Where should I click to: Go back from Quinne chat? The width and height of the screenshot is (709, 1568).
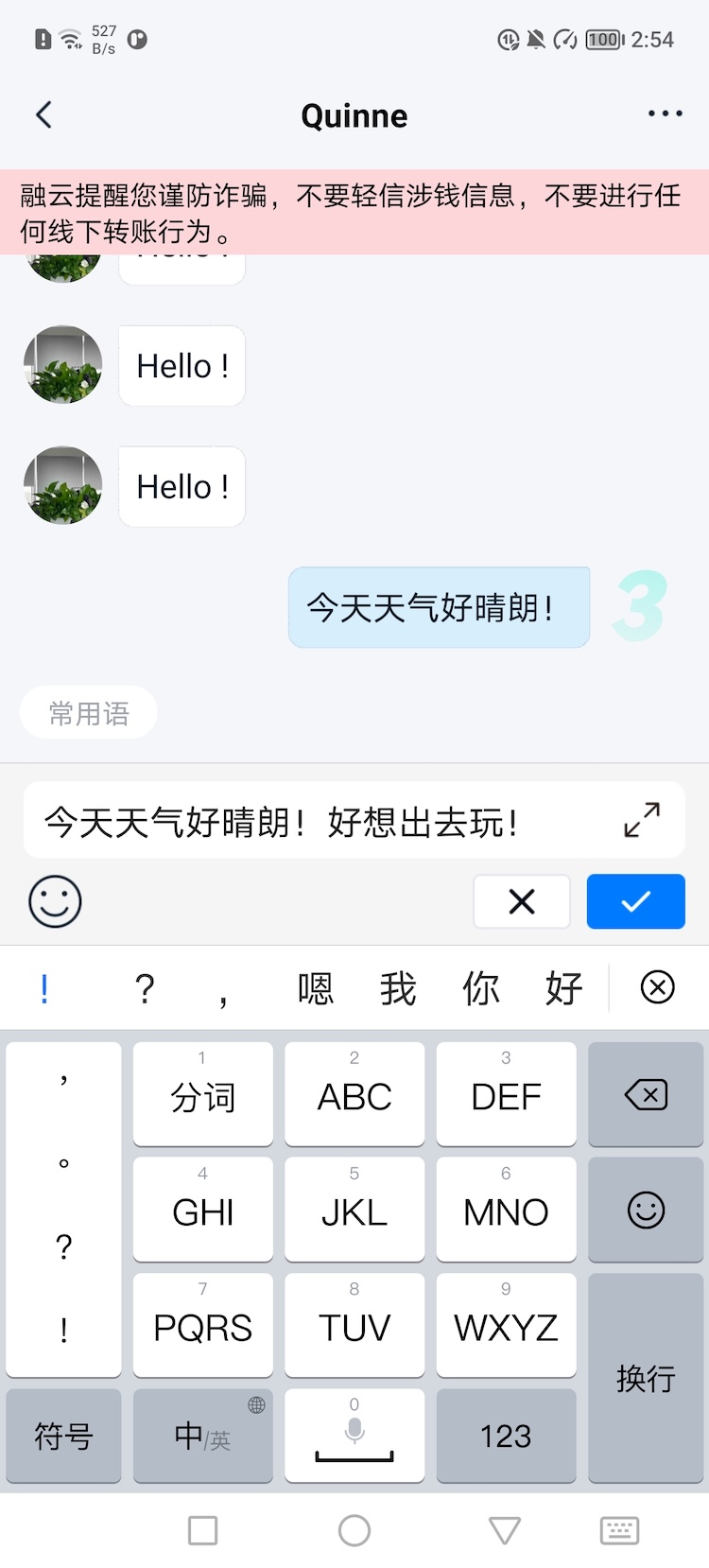[43, 115]
